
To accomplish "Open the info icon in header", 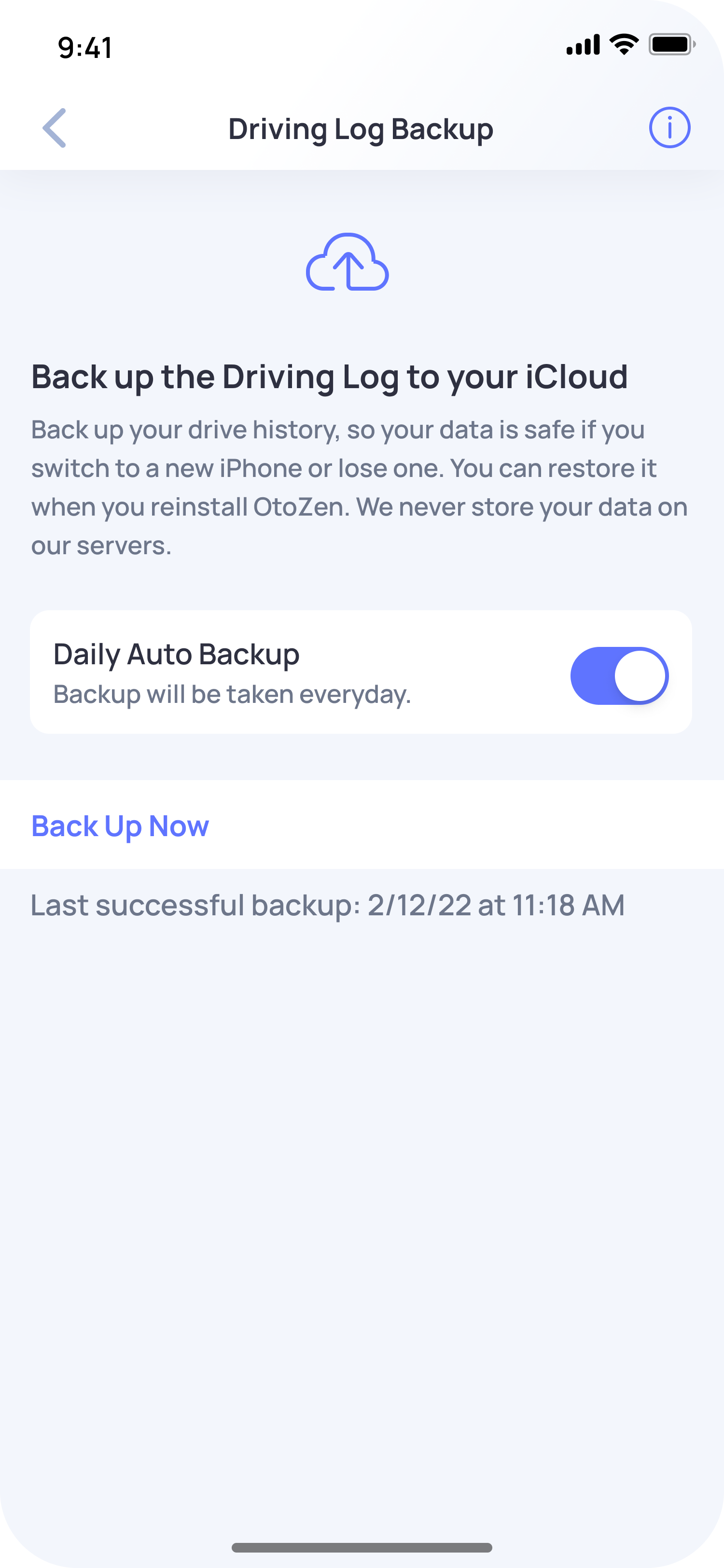I will point(669,128).
